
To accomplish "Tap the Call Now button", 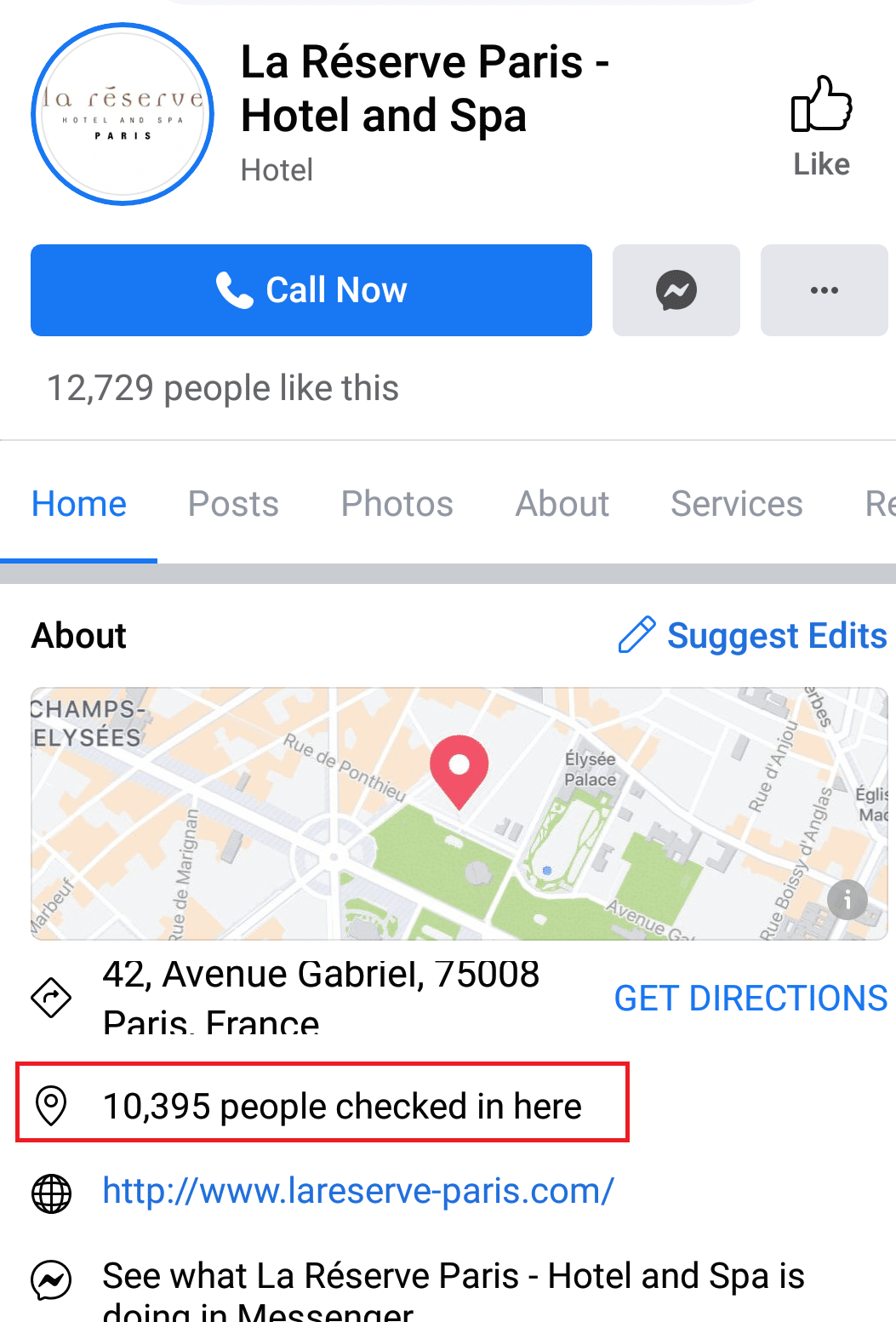I will click(x=311, y=290).
